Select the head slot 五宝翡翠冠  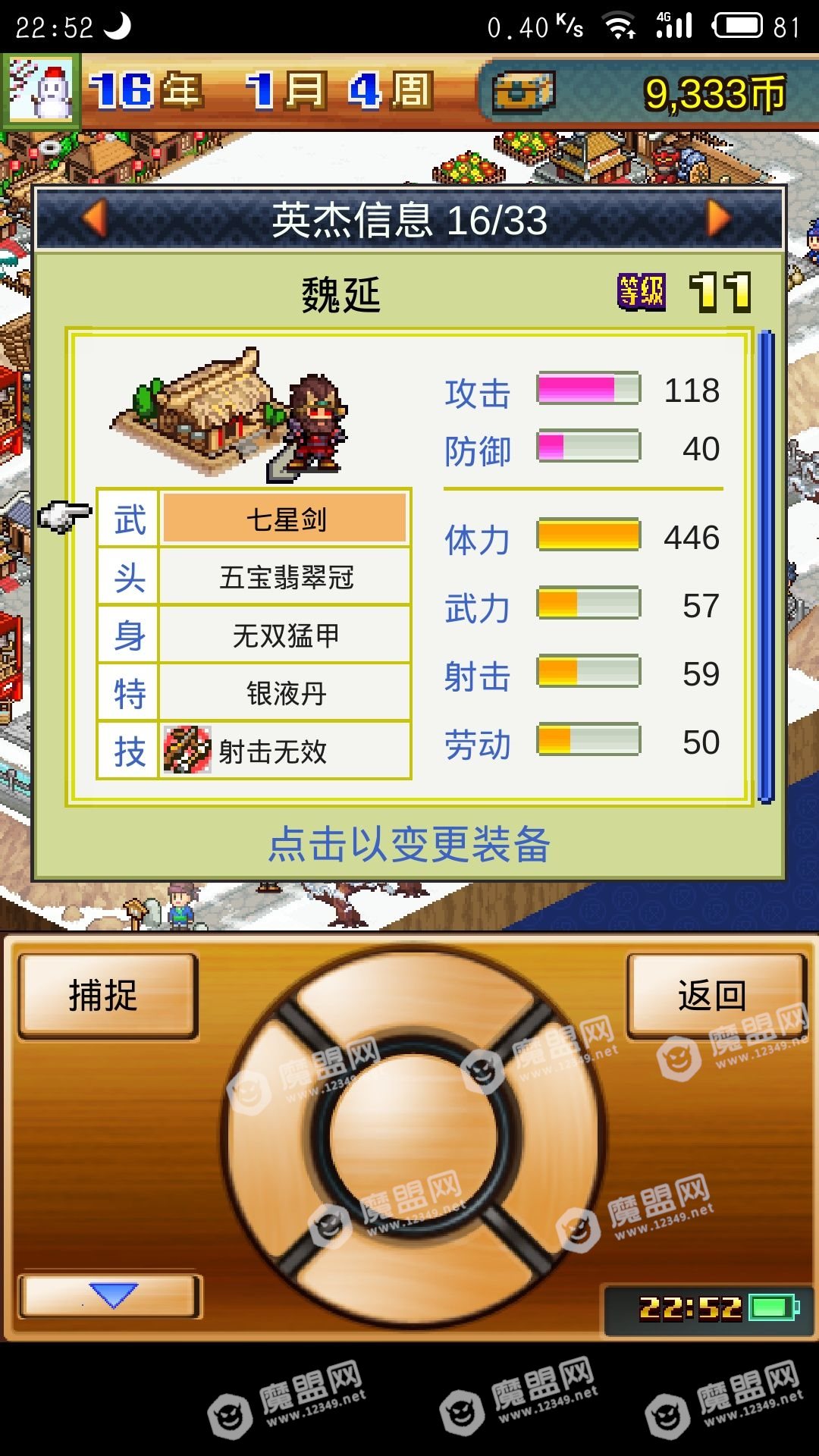(x=285, y=577)
